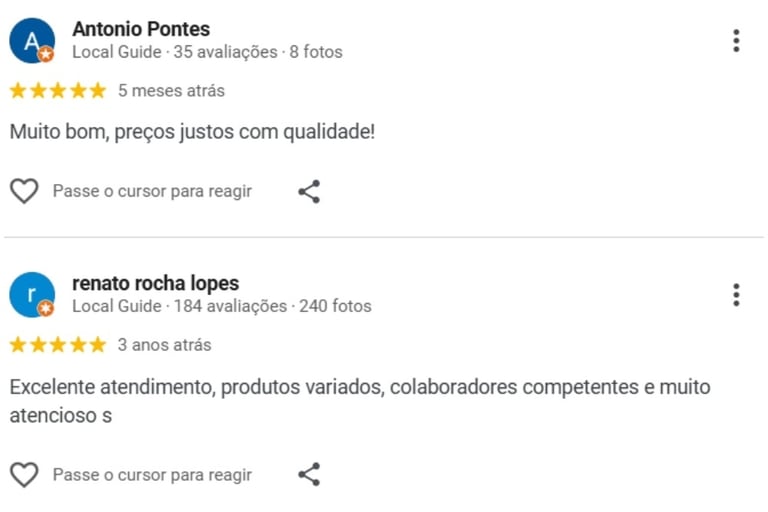Open overflow menu on Antonio Pontes' review
Image resolution: width=768 pixels, height=512 pixels.
[x=736, y=41]
